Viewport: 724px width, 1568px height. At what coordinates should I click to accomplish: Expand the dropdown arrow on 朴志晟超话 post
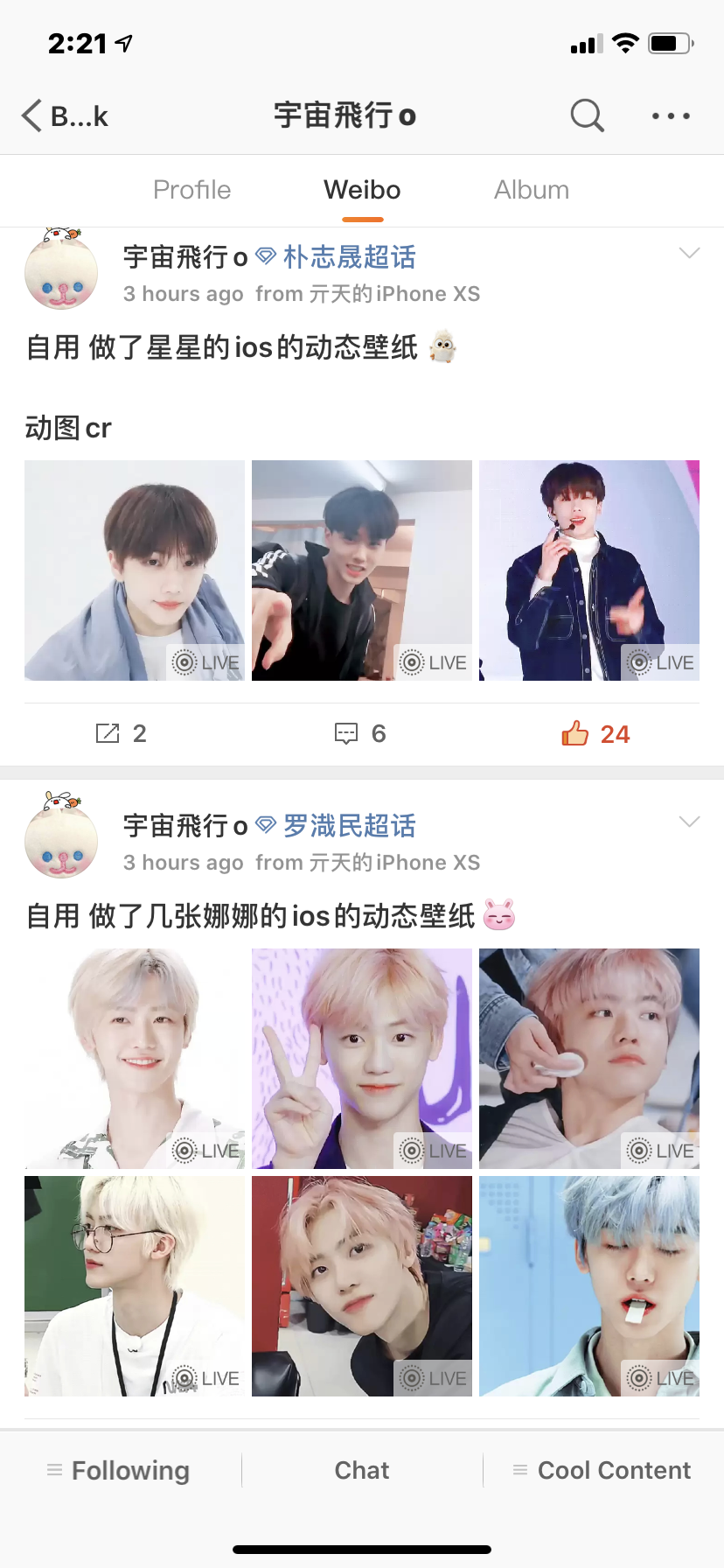click(x=689, y=253)
